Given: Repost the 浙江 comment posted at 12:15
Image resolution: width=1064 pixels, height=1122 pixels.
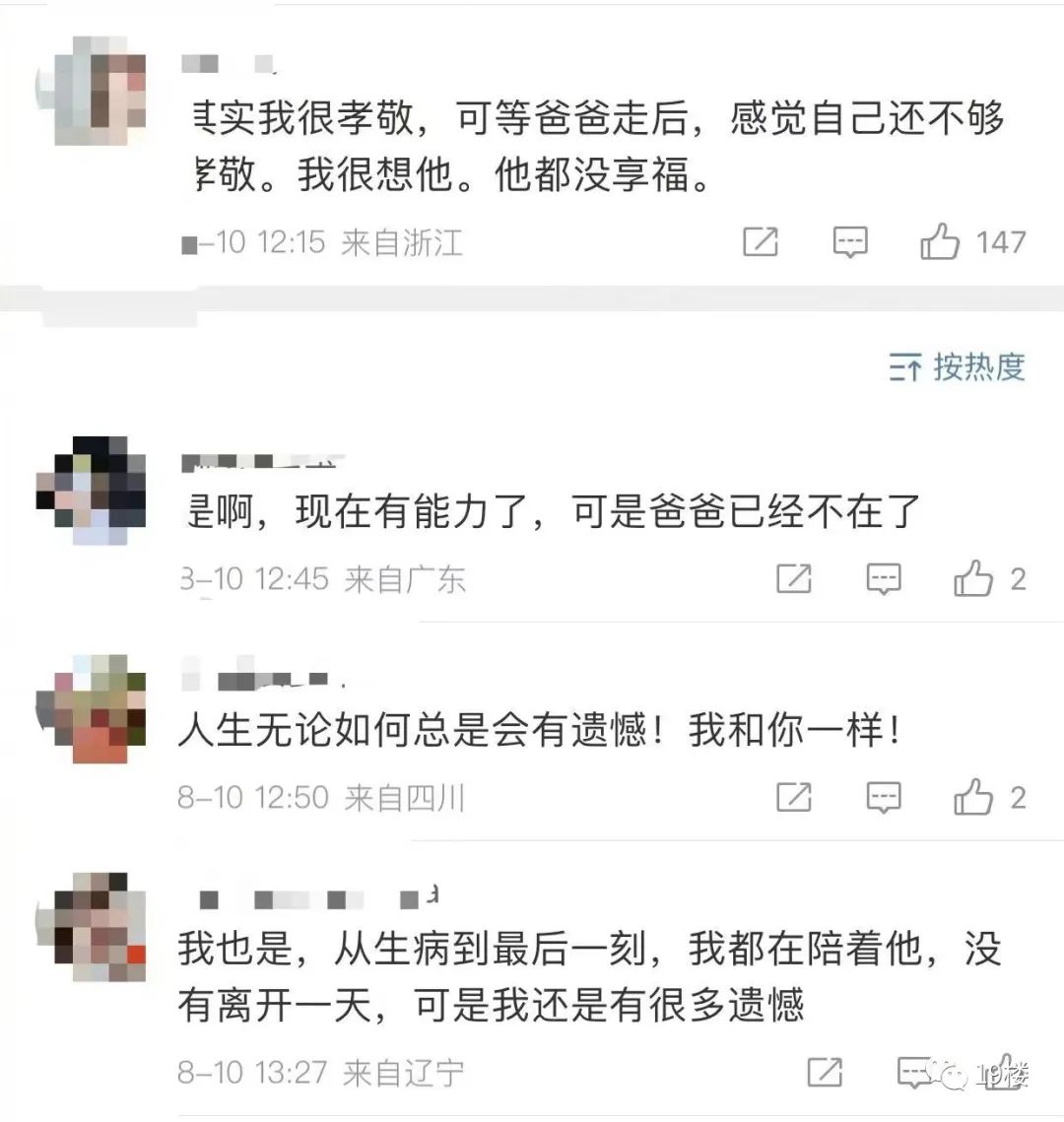Looking at the screenshot, I should point(761,241).
